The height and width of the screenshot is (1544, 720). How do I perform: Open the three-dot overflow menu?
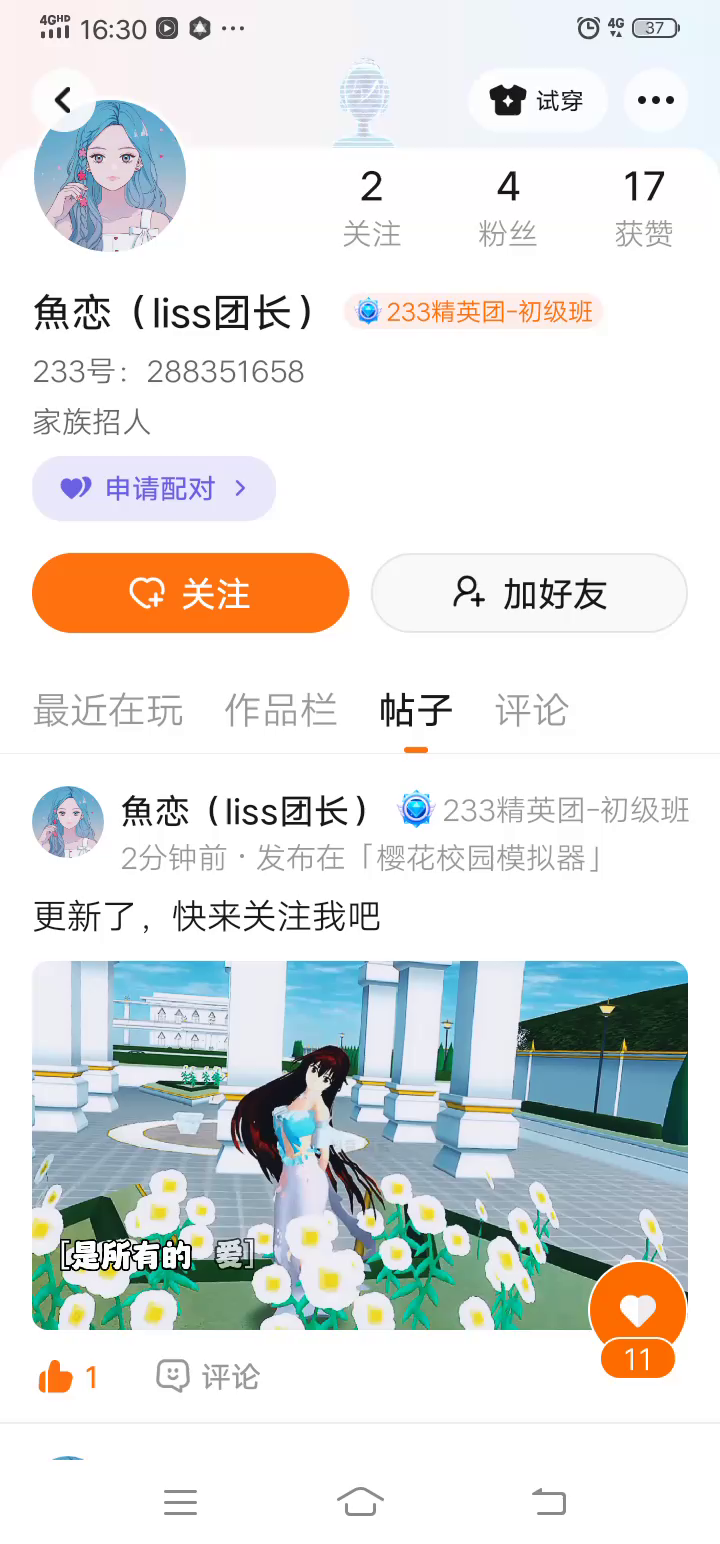pyautogui.click(x=655, y=100)
